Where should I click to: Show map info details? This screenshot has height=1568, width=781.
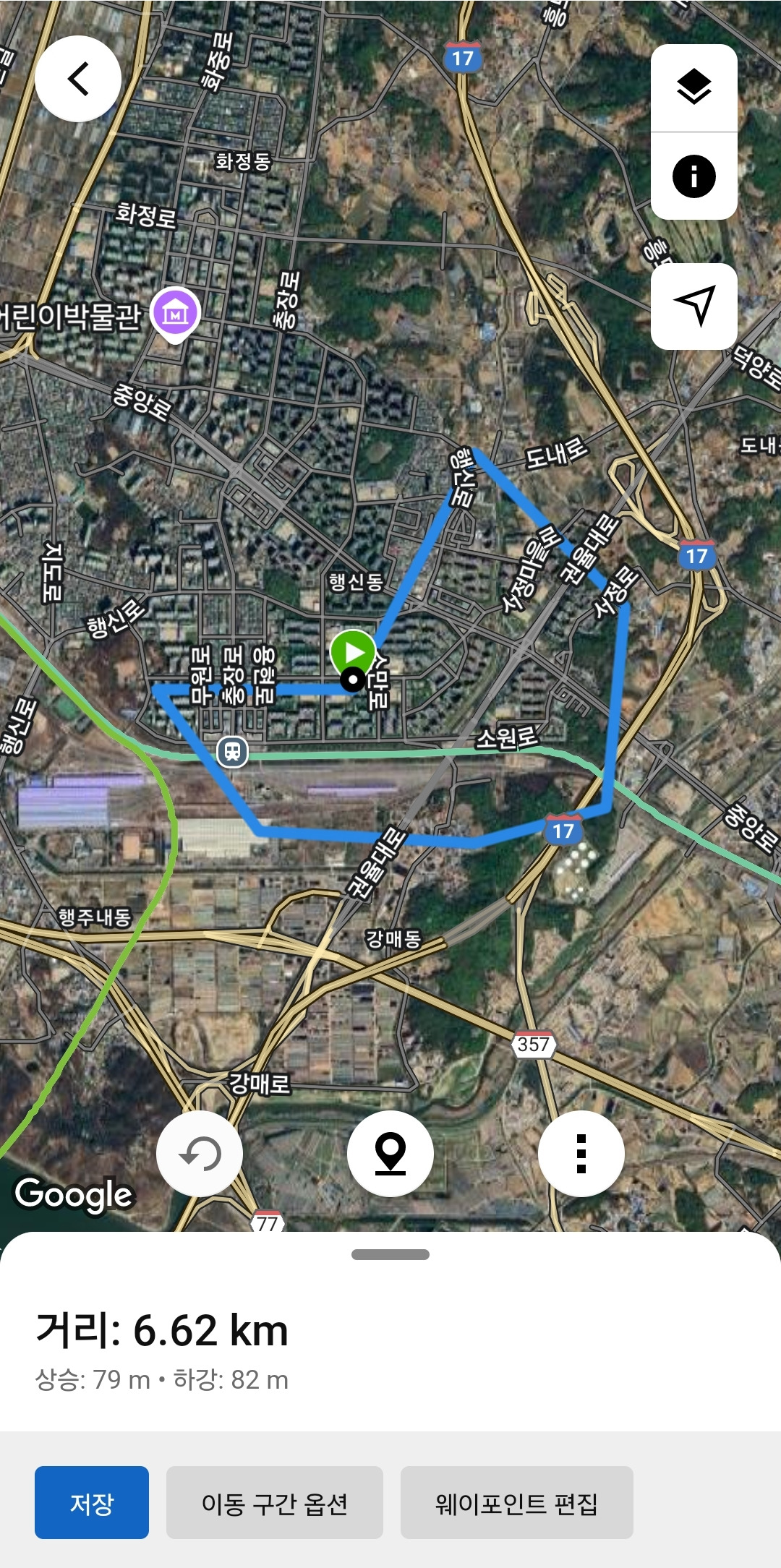693,176
